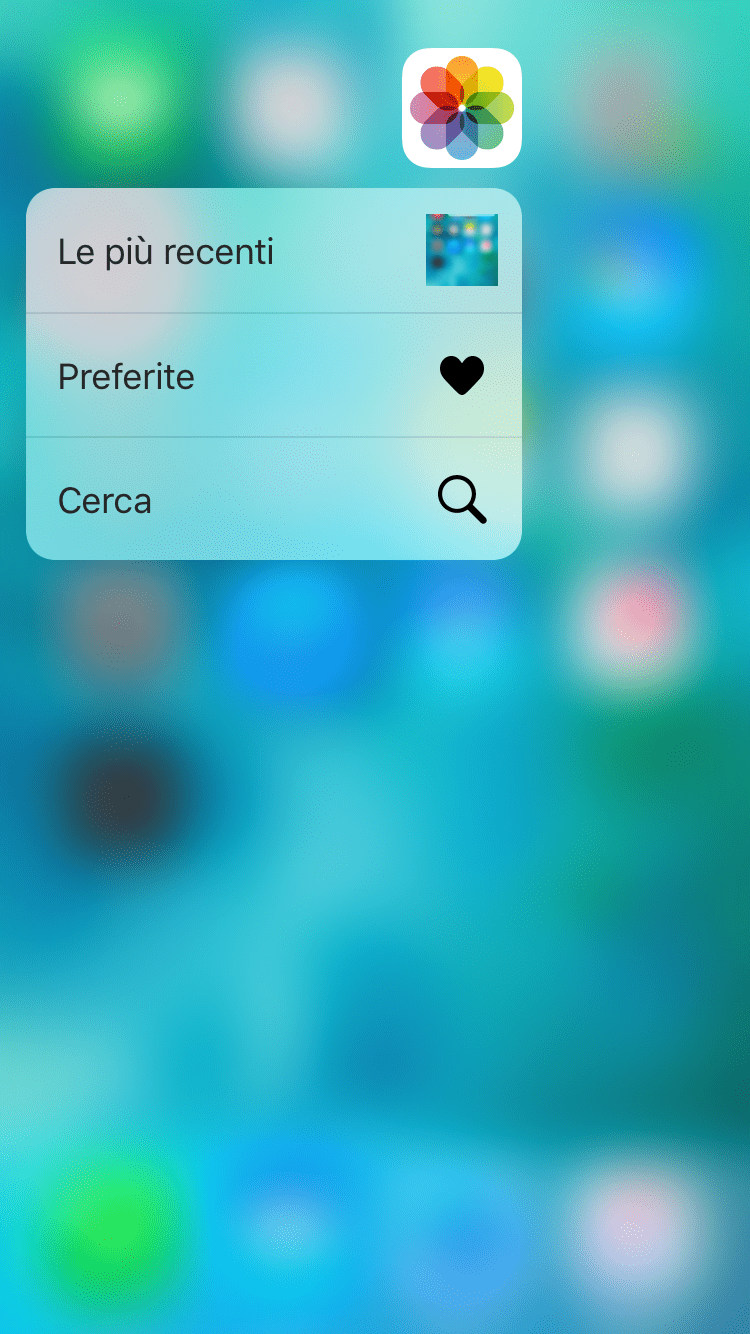Open the Photos app icon
The height and width of the screenshot is (1334, 750).
click(462, 108)
